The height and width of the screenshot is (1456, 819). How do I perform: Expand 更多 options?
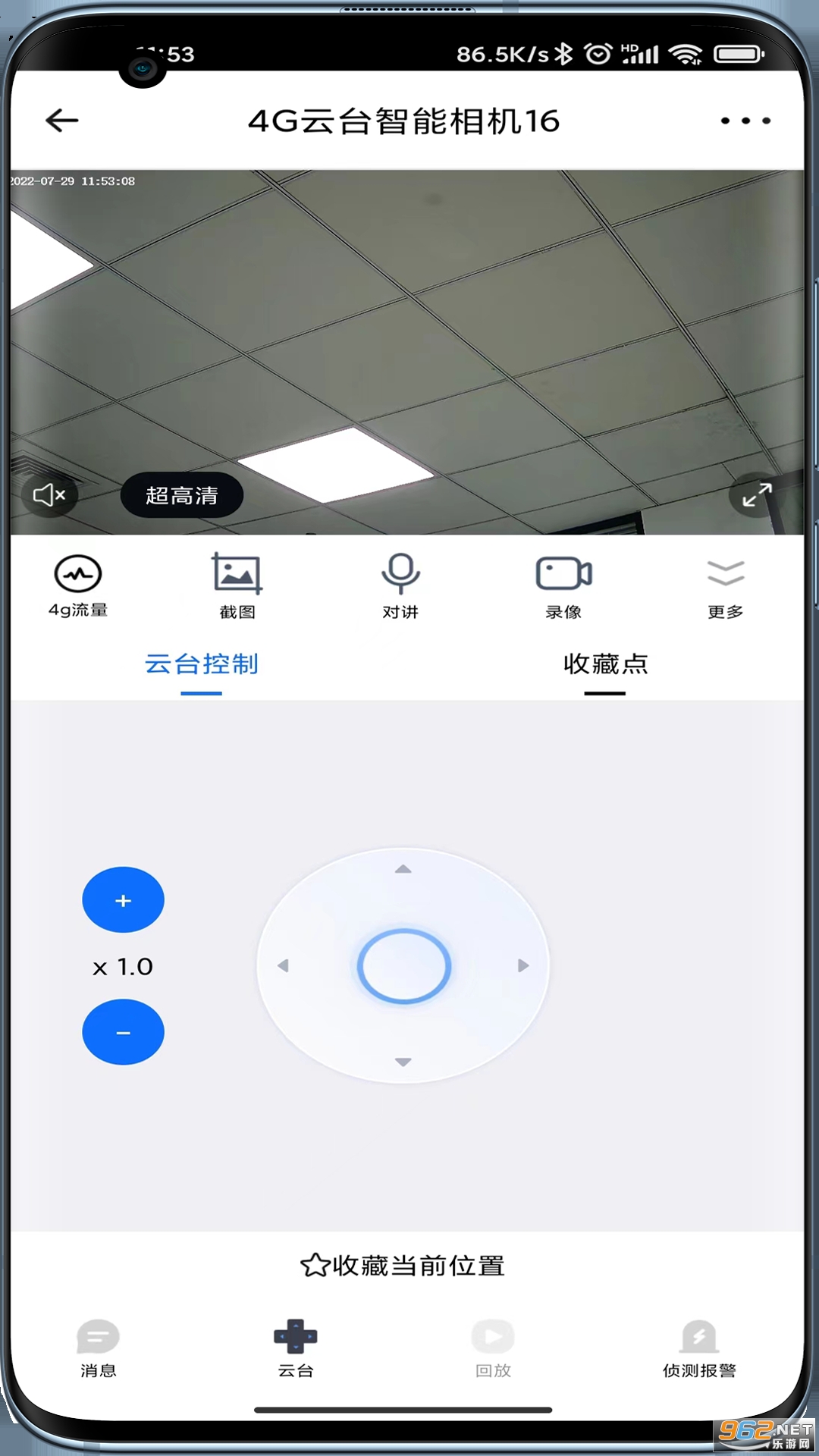(726, 585)
